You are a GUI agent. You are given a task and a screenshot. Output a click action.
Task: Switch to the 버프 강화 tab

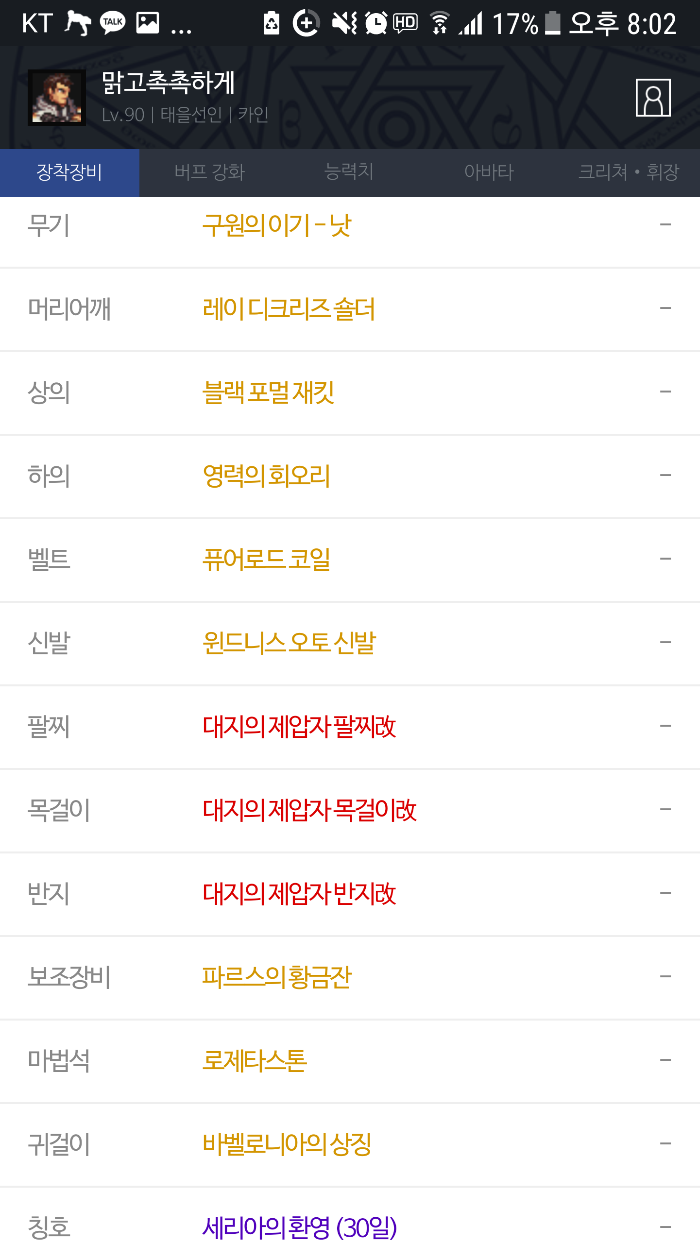[209, 172]
